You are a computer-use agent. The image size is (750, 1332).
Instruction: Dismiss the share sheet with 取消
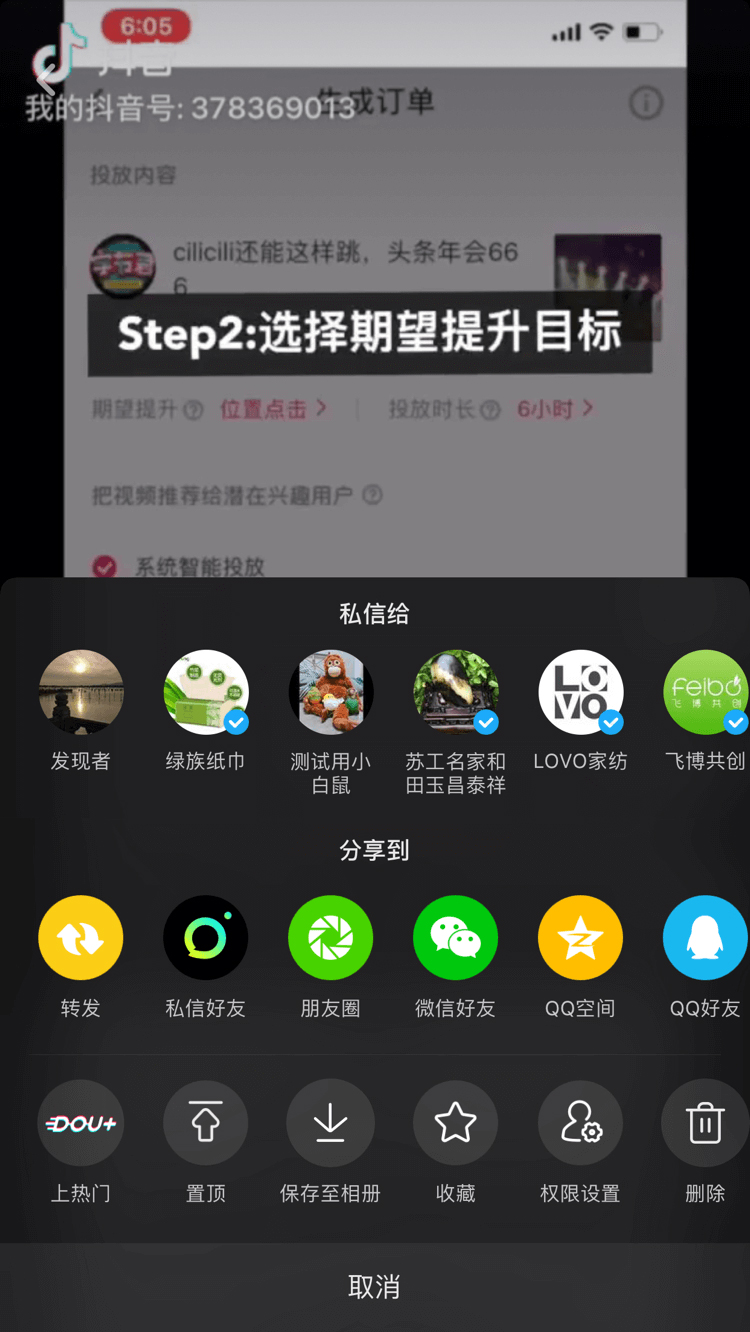375,1287
